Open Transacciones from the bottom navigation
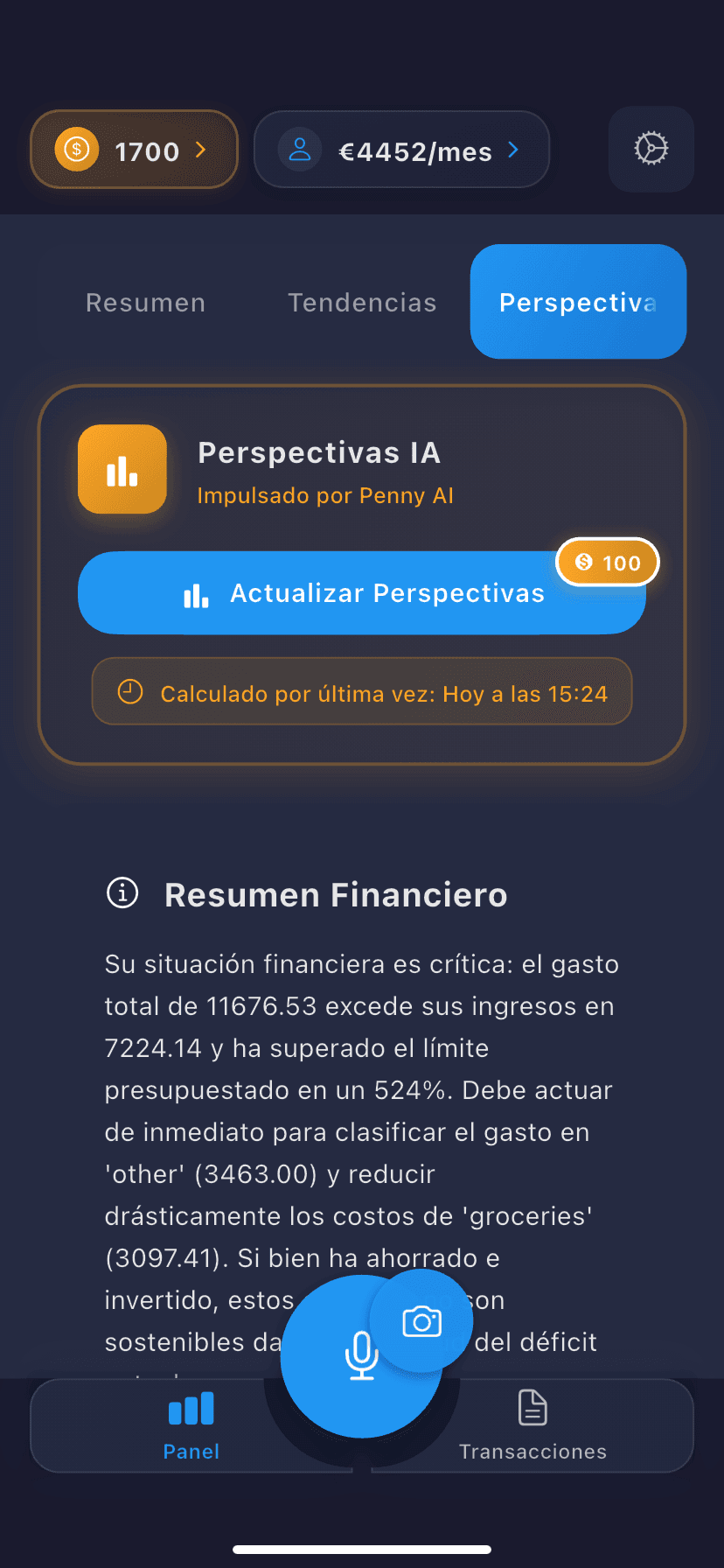The width and height of the screenshot is (724, 1568). click(532, 1426)
